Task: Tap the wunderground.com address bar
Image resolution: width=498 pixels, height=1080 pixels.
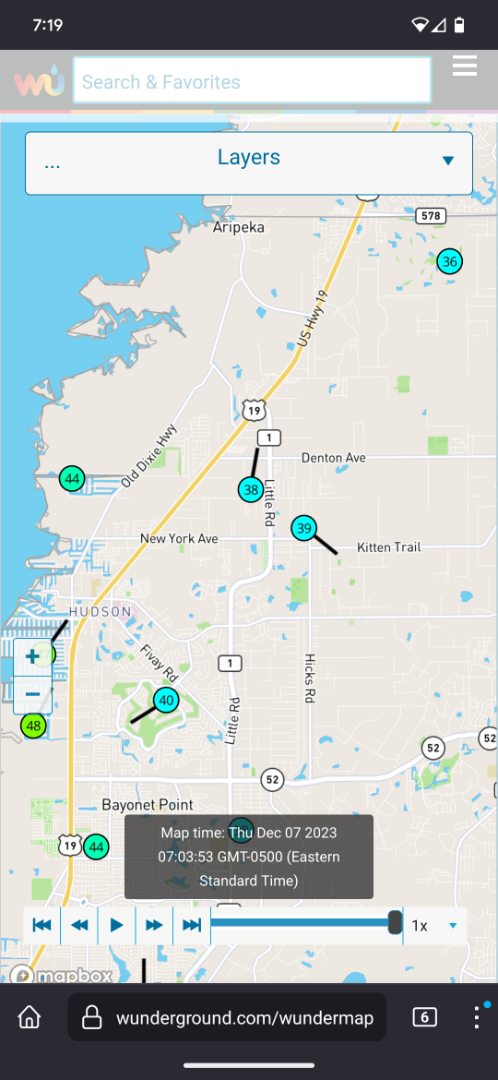Action: pos(227,1017)
